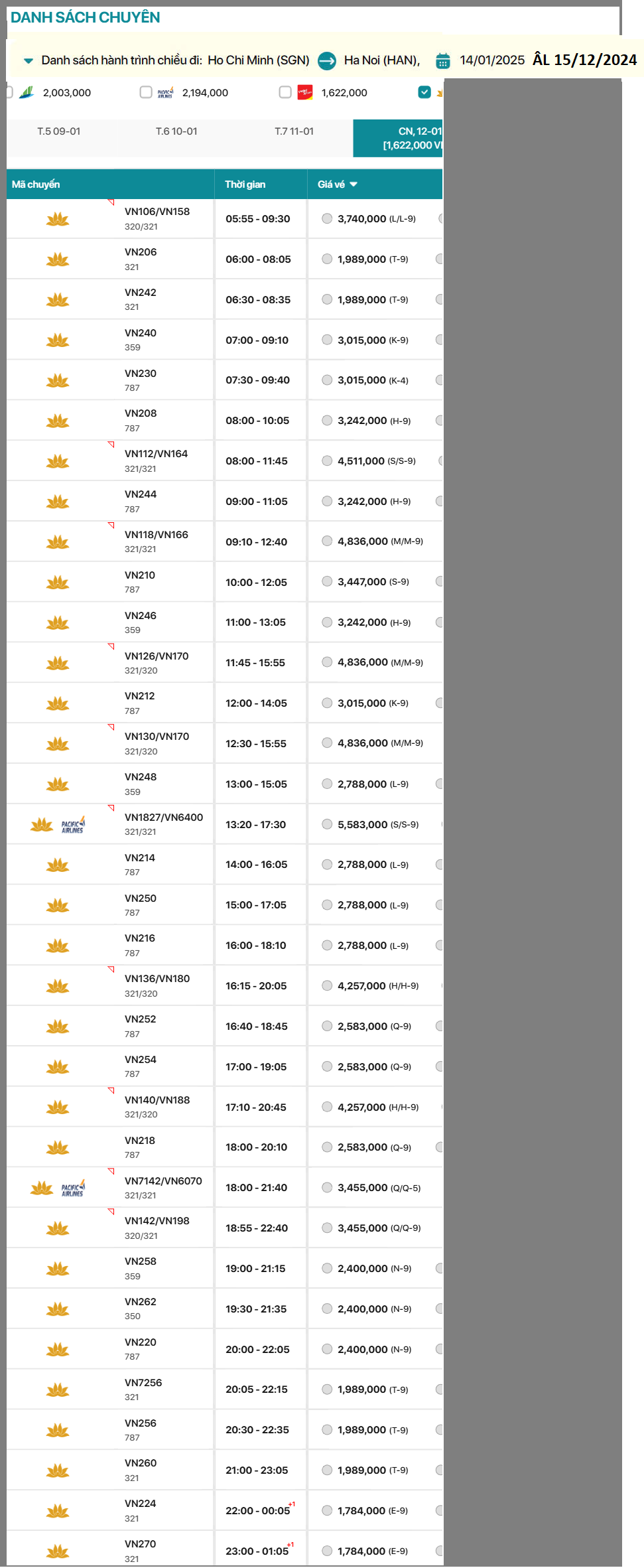Pick the 4,511,000 fare for VN112/VN164
644x1568 pixels.
(327, 461)
